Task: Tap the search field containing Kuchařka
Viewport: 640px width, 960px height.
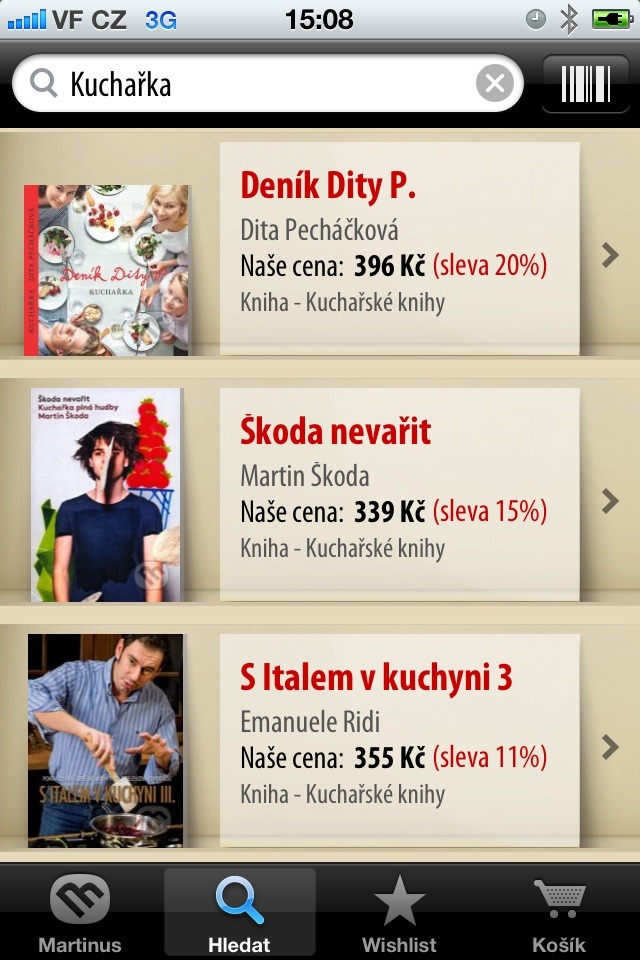Action: [260, 84]
